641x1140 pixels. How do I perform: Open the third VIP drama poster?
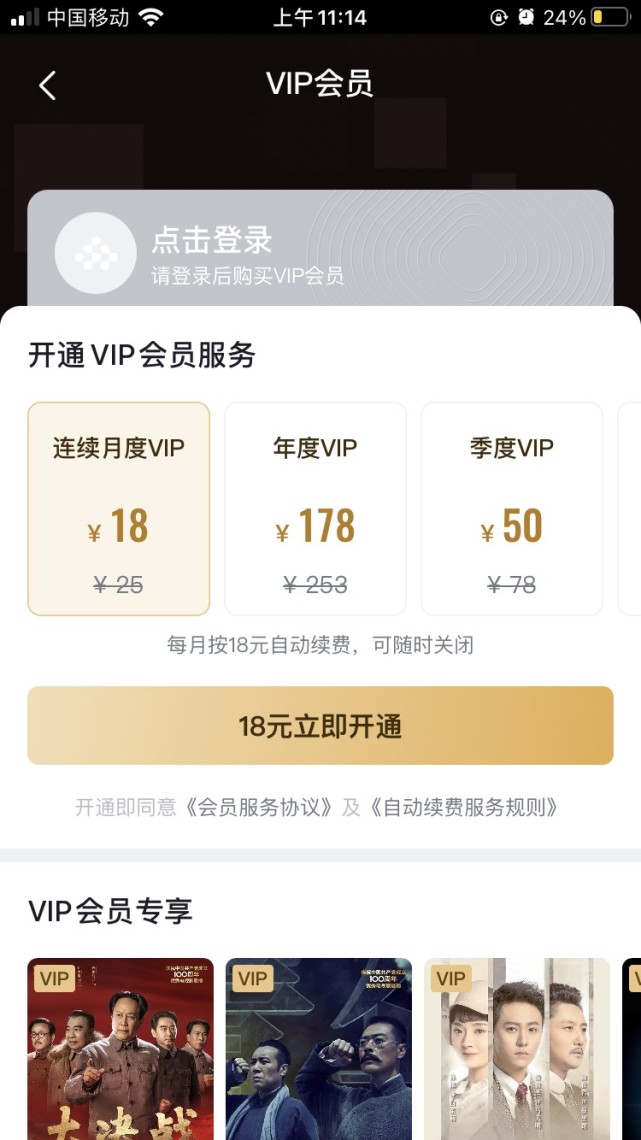click(516, 1050)
